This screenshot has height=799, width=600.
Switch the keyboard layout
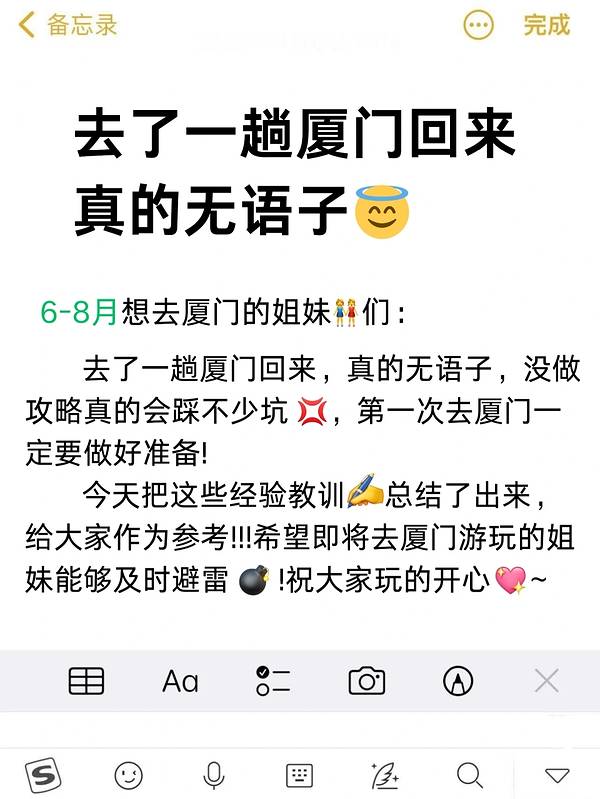point(299,774)
